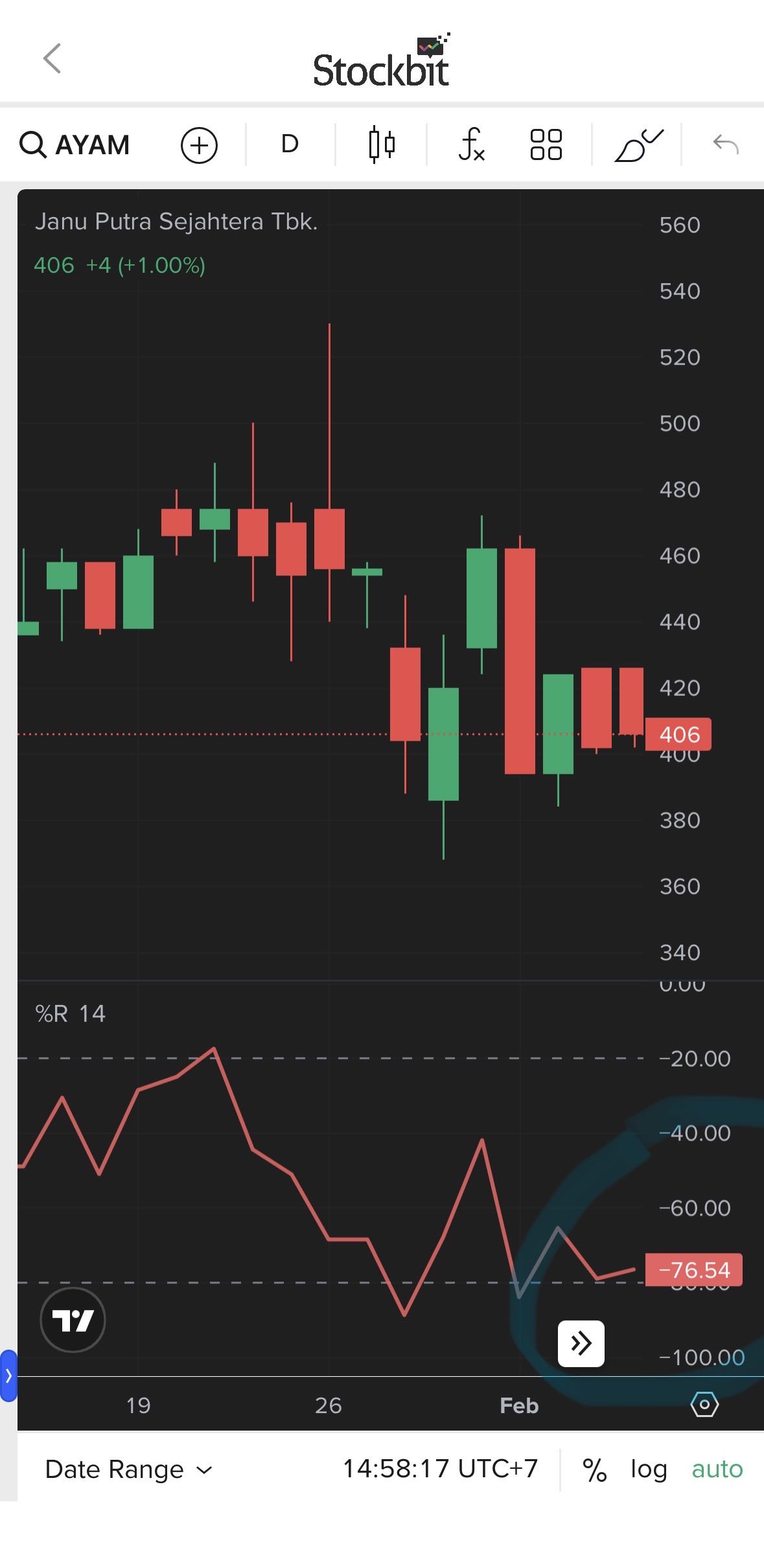Change the D timeframe interval
764x1568 pixels.
[290, 144]
